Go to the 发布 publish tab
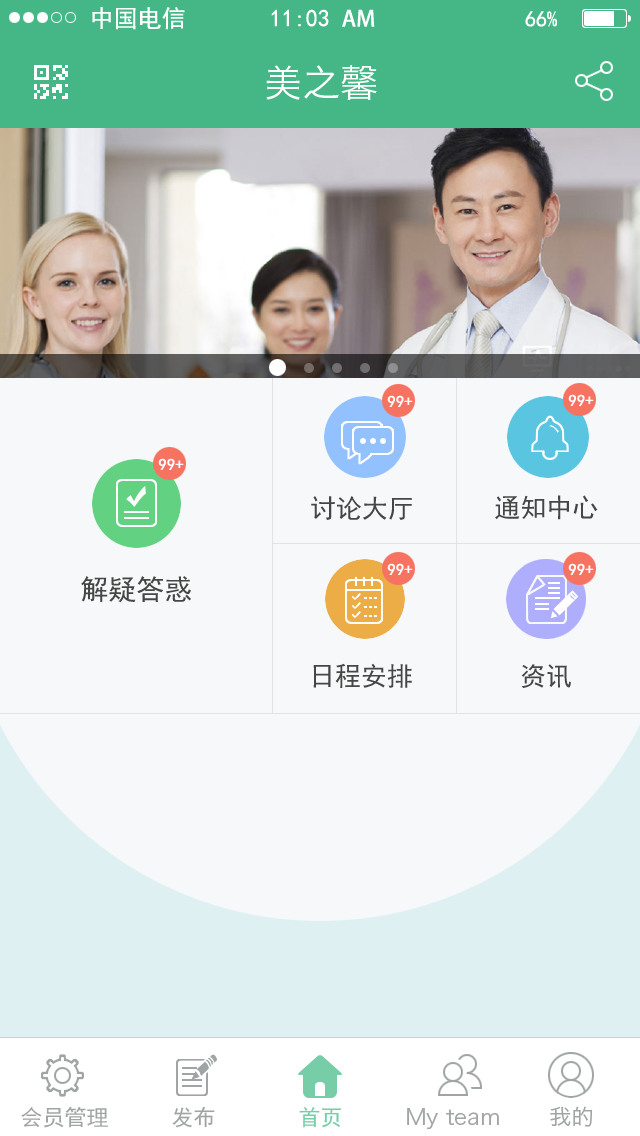 click(x=193, y=1090)
